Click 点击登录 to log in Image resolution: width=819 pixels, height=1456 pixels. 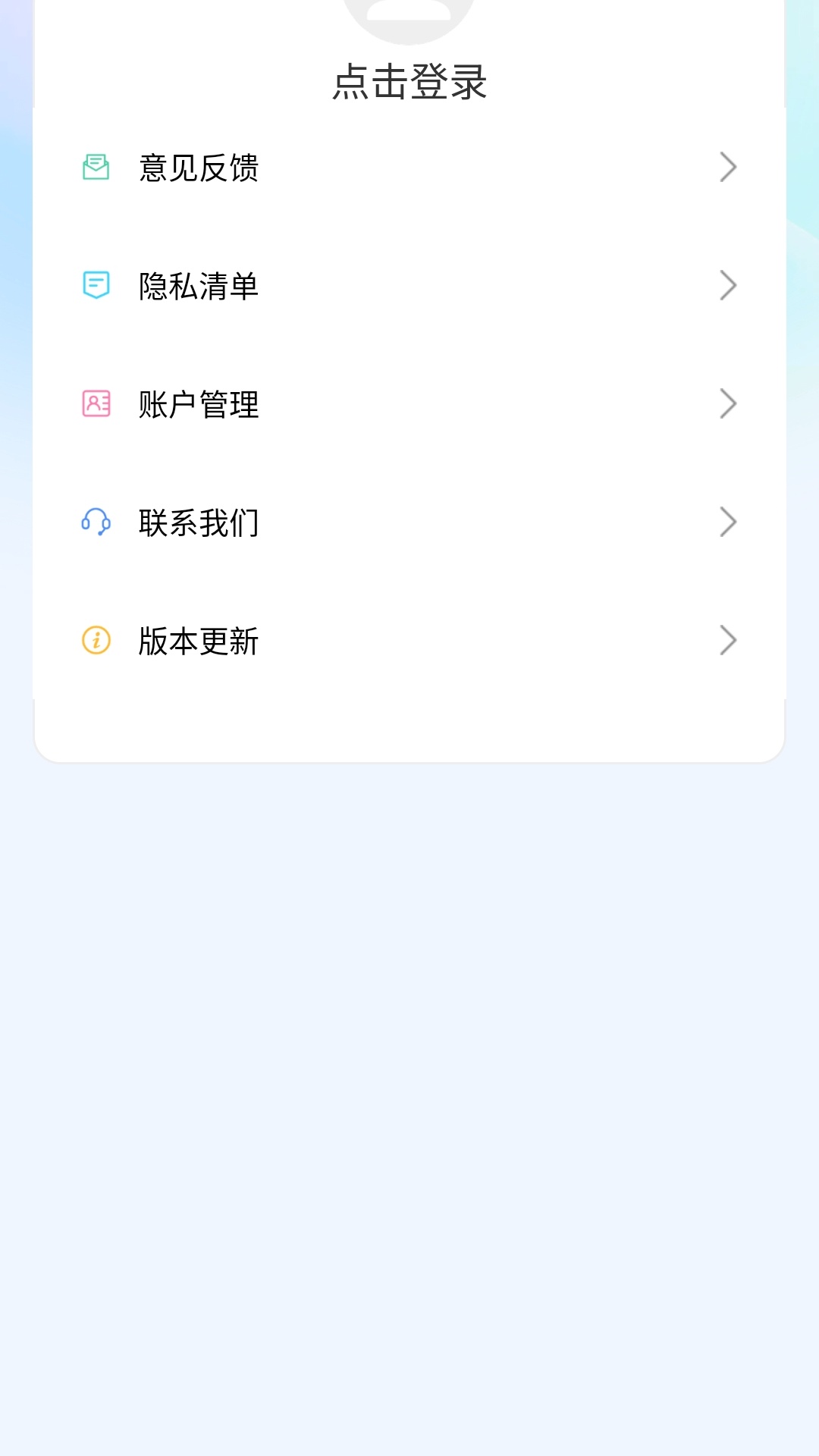pos(409,83)
